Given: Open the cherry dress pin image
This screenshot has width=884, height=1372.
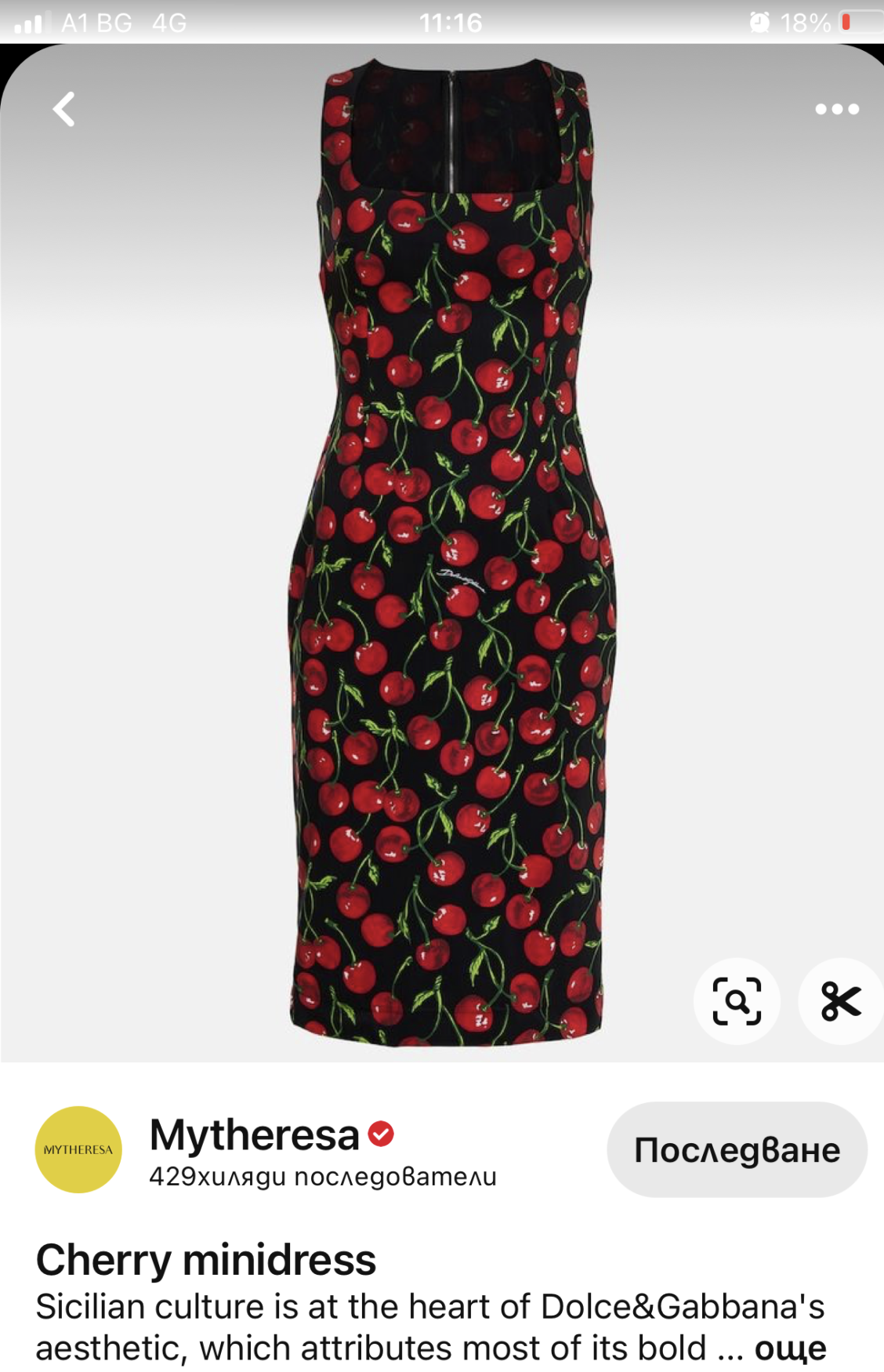Looking at the screenshot, I should coord(451,549).
